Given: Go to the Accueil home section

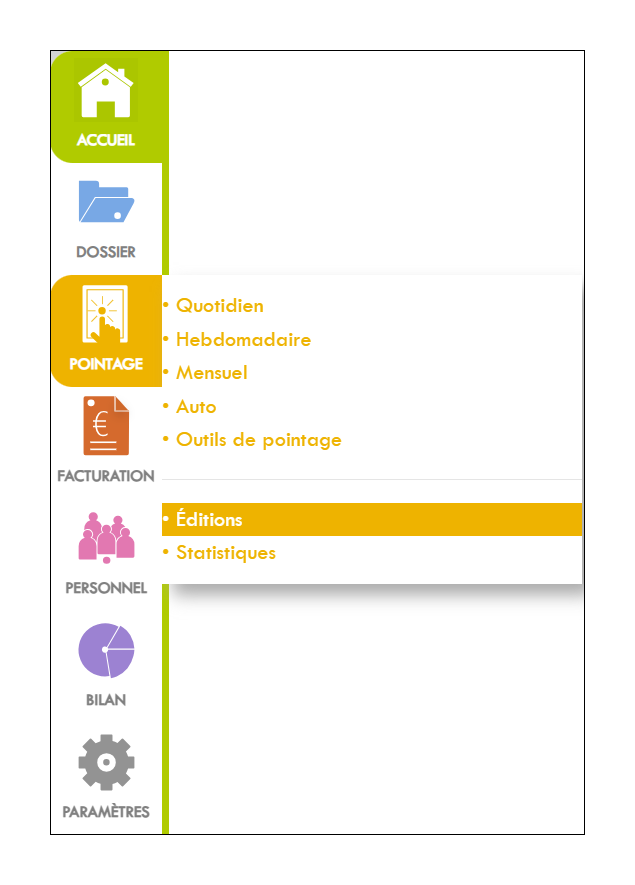Looking at the screenshot, I should [106, 106].
